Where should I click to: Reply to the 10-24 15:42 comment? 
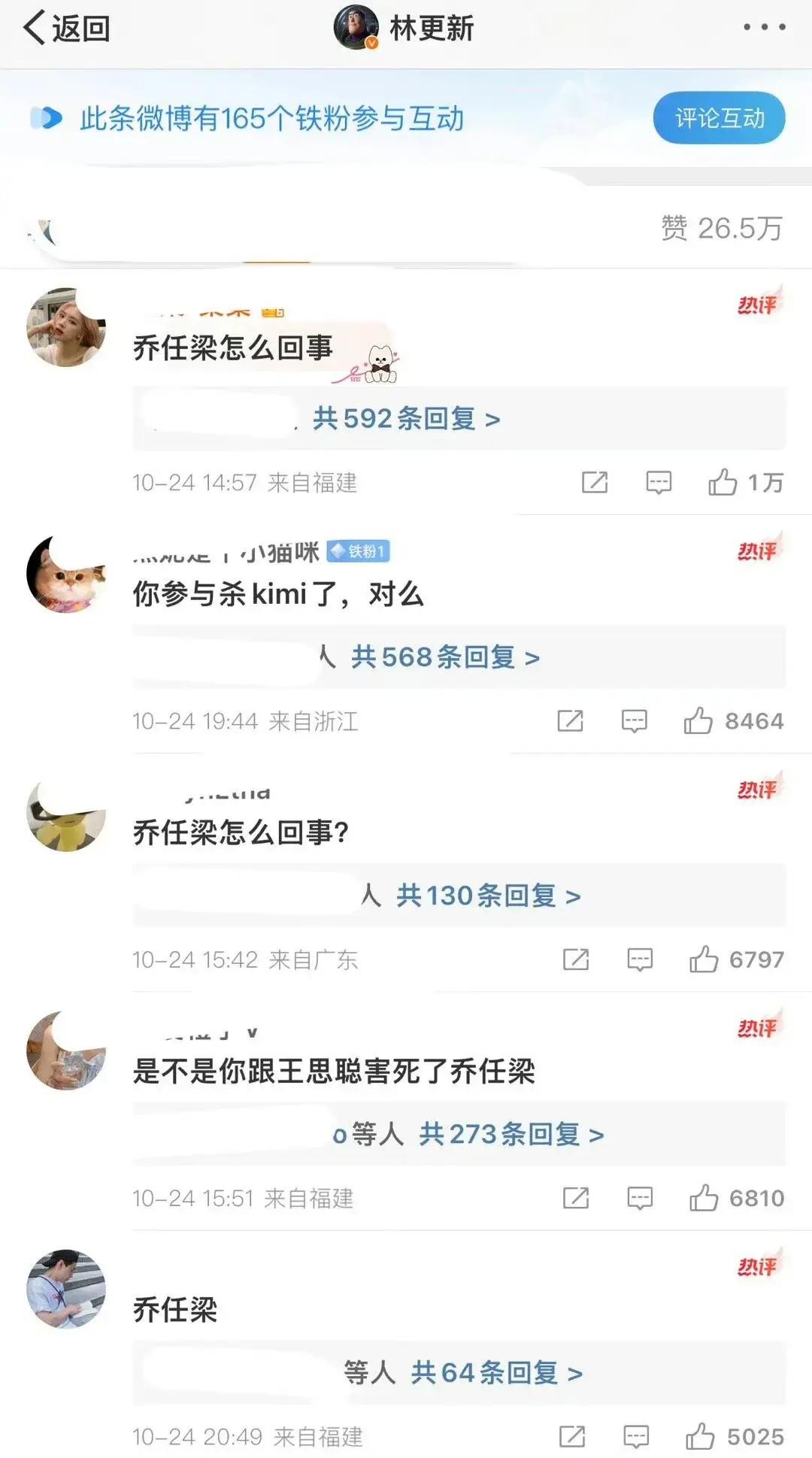(640, 959)
